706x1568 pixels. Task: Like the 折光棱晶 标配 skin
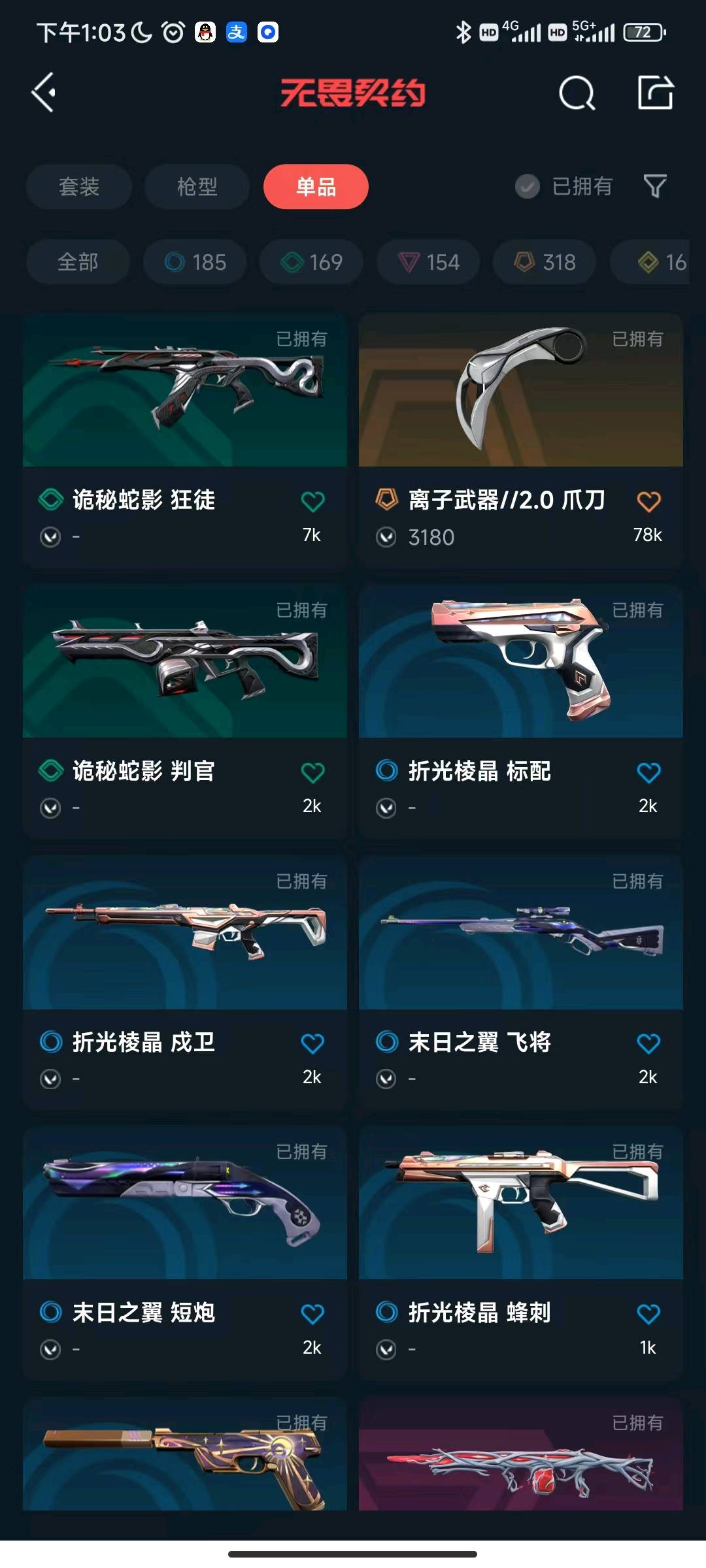coord(648,773)
